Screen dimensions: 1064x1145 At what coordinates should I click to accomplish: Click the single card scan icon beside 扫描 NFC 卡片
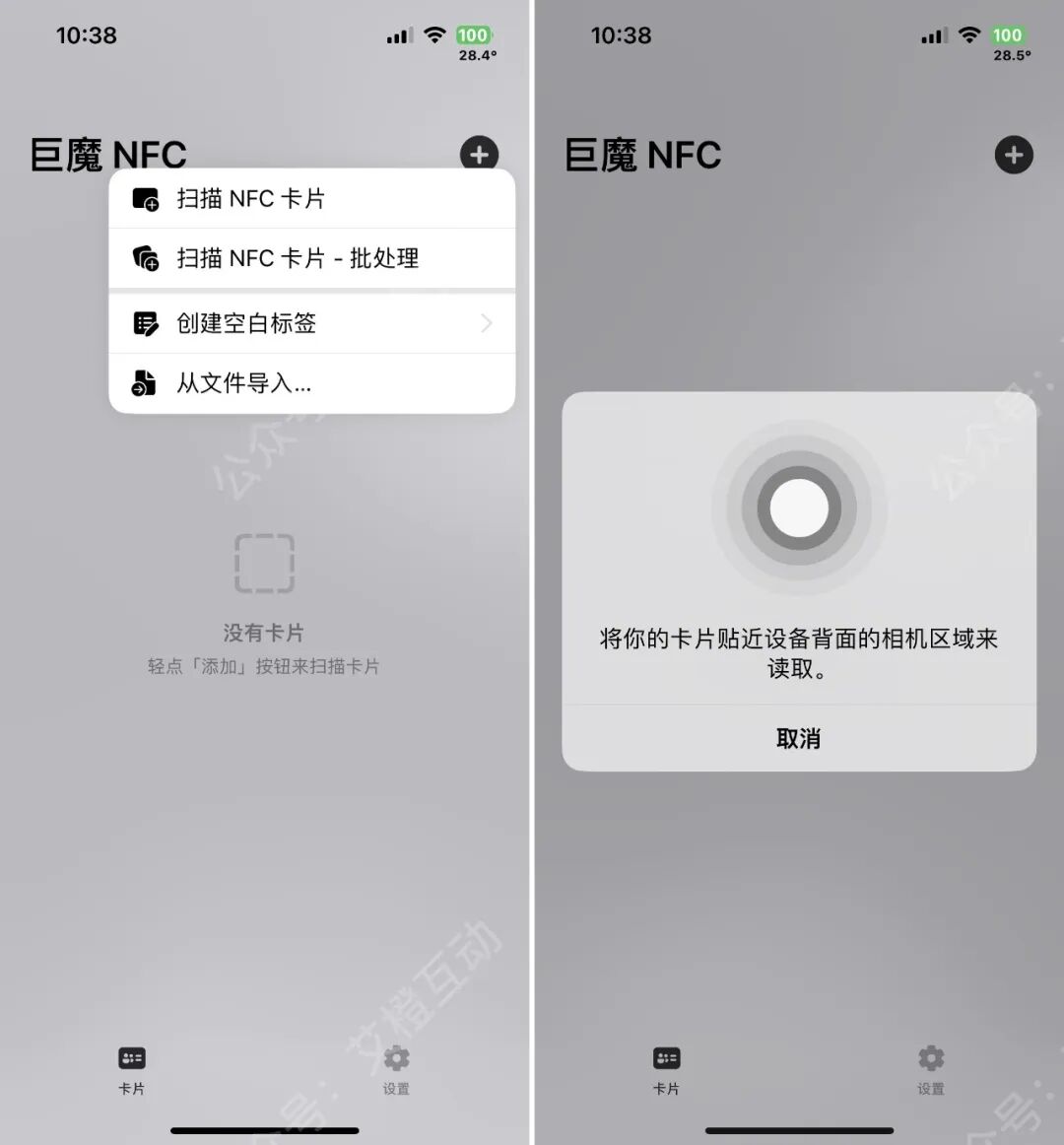coord(145,198)
